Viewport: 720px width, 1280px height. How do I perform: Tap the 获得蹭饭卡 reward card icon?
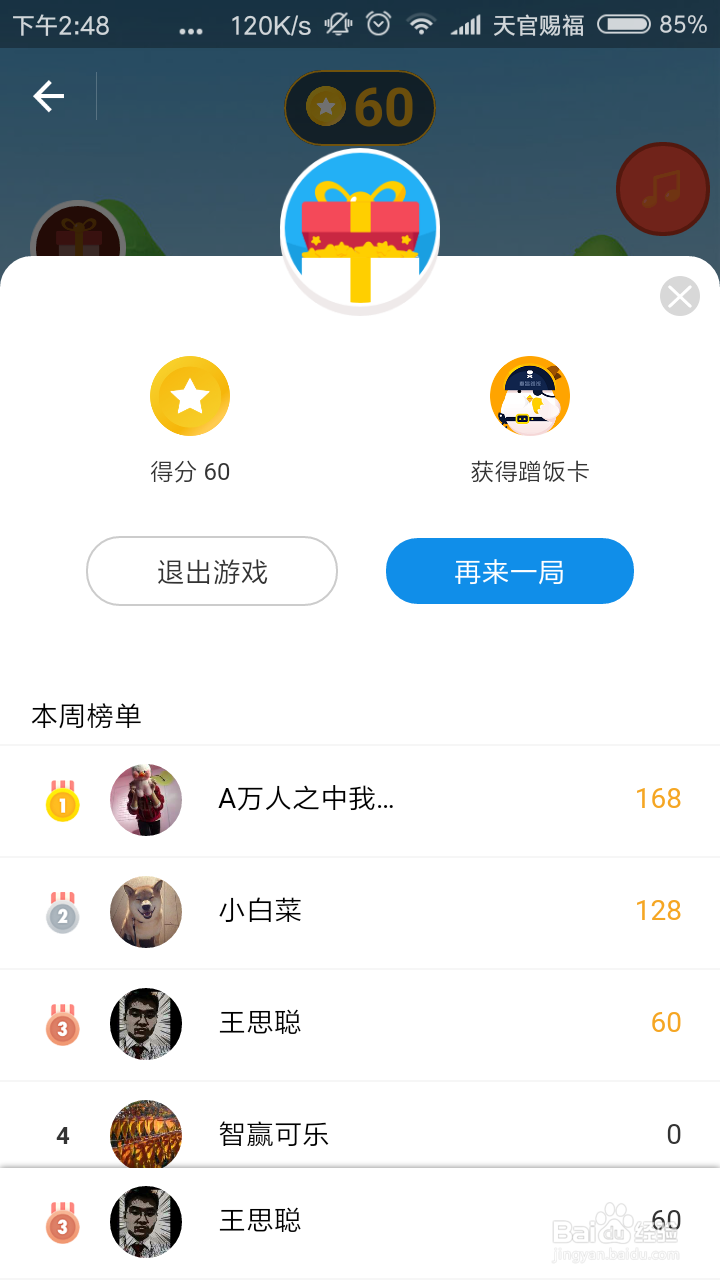coord(530,396)
